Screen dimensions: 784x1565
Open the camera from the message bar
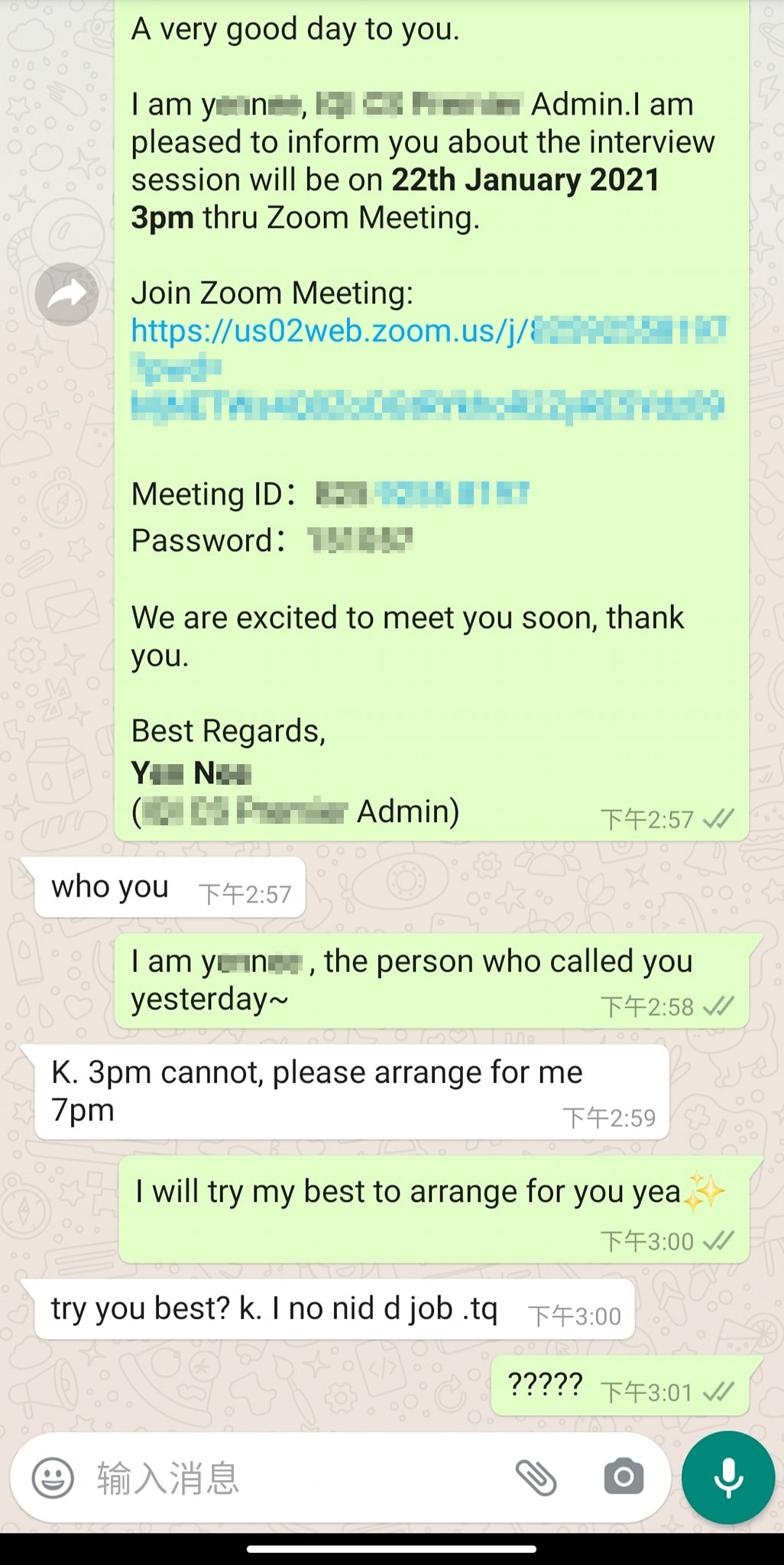click(x=624, y=1478)
